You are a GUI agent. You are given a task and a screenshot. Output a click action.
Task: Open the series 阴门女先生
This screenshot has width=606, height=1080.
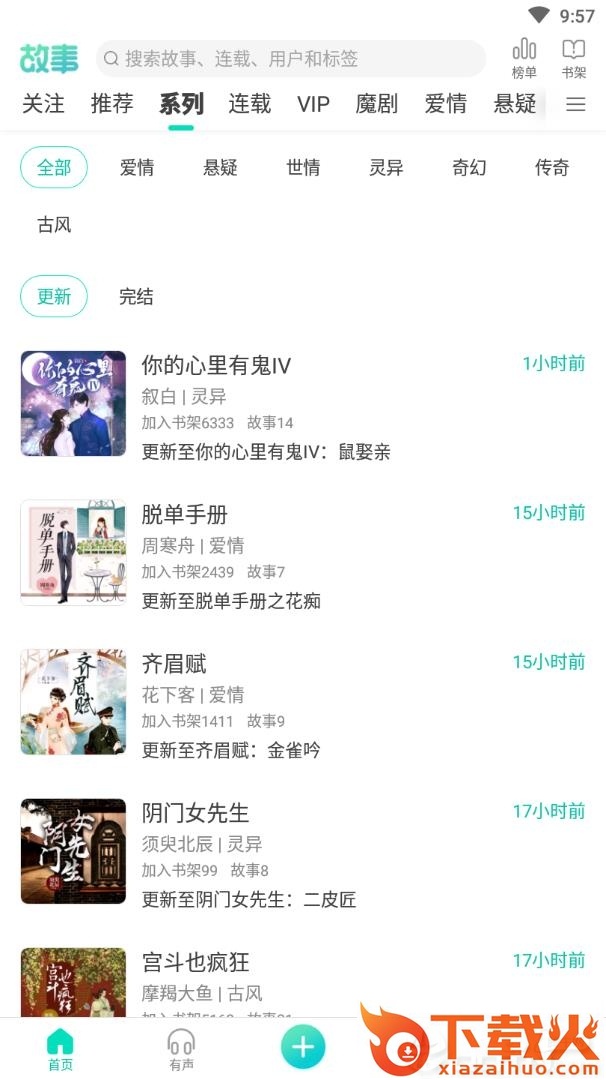pos(195,813)
